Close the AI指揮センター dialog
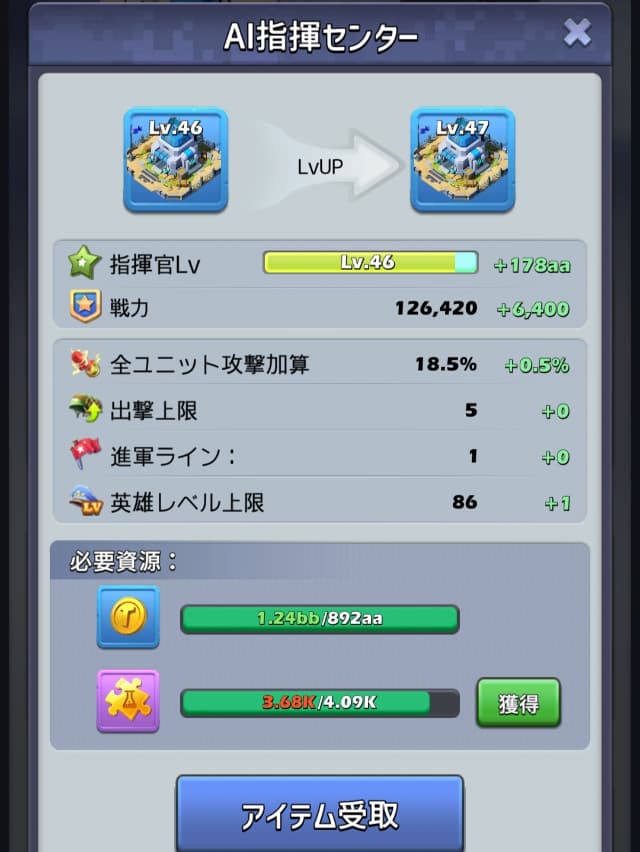Viewport: 640px width, 852px height. coord(577,33)
